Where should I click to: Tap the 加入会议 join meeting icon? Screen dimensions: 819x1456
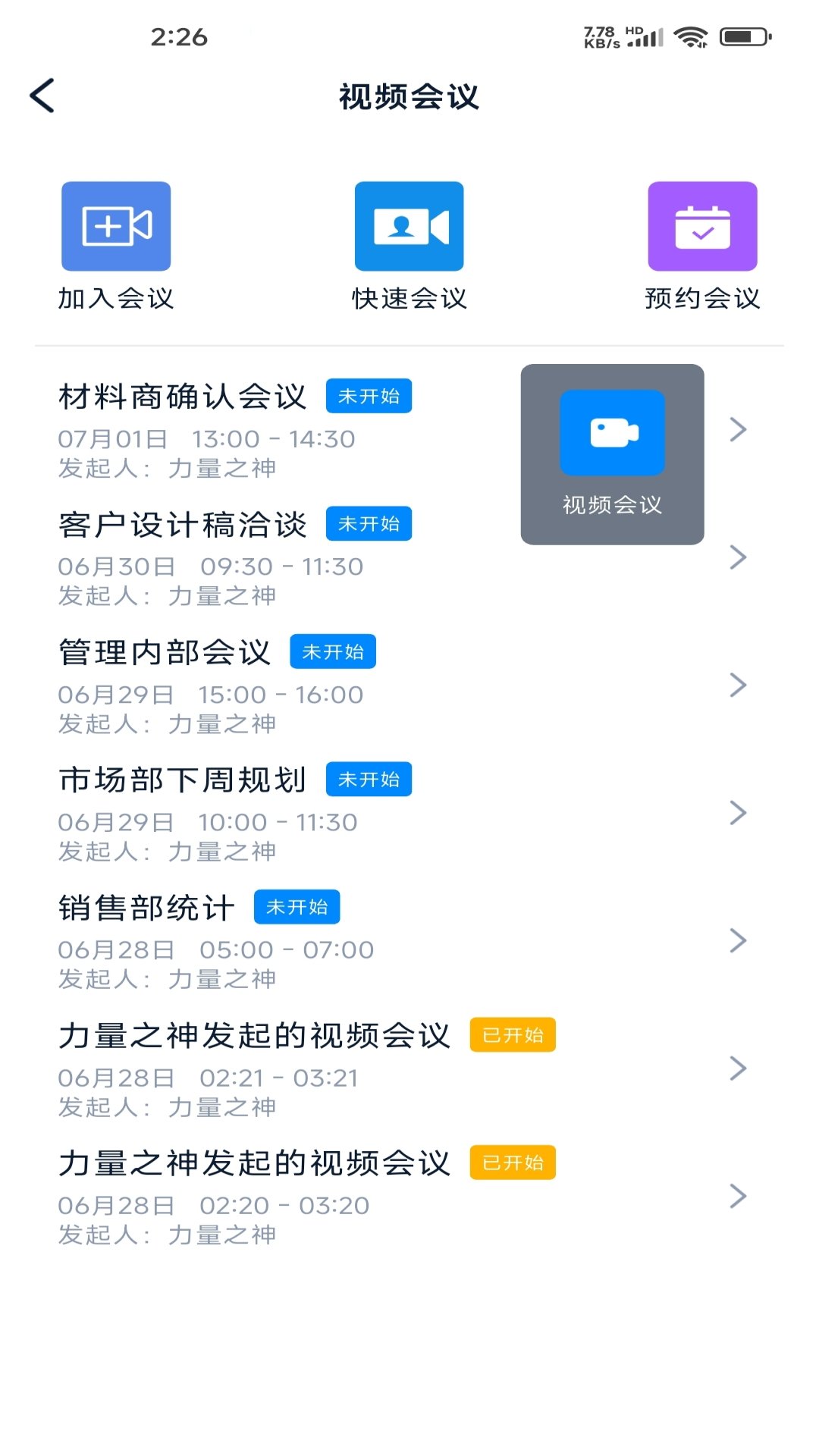tap(115, 225)
